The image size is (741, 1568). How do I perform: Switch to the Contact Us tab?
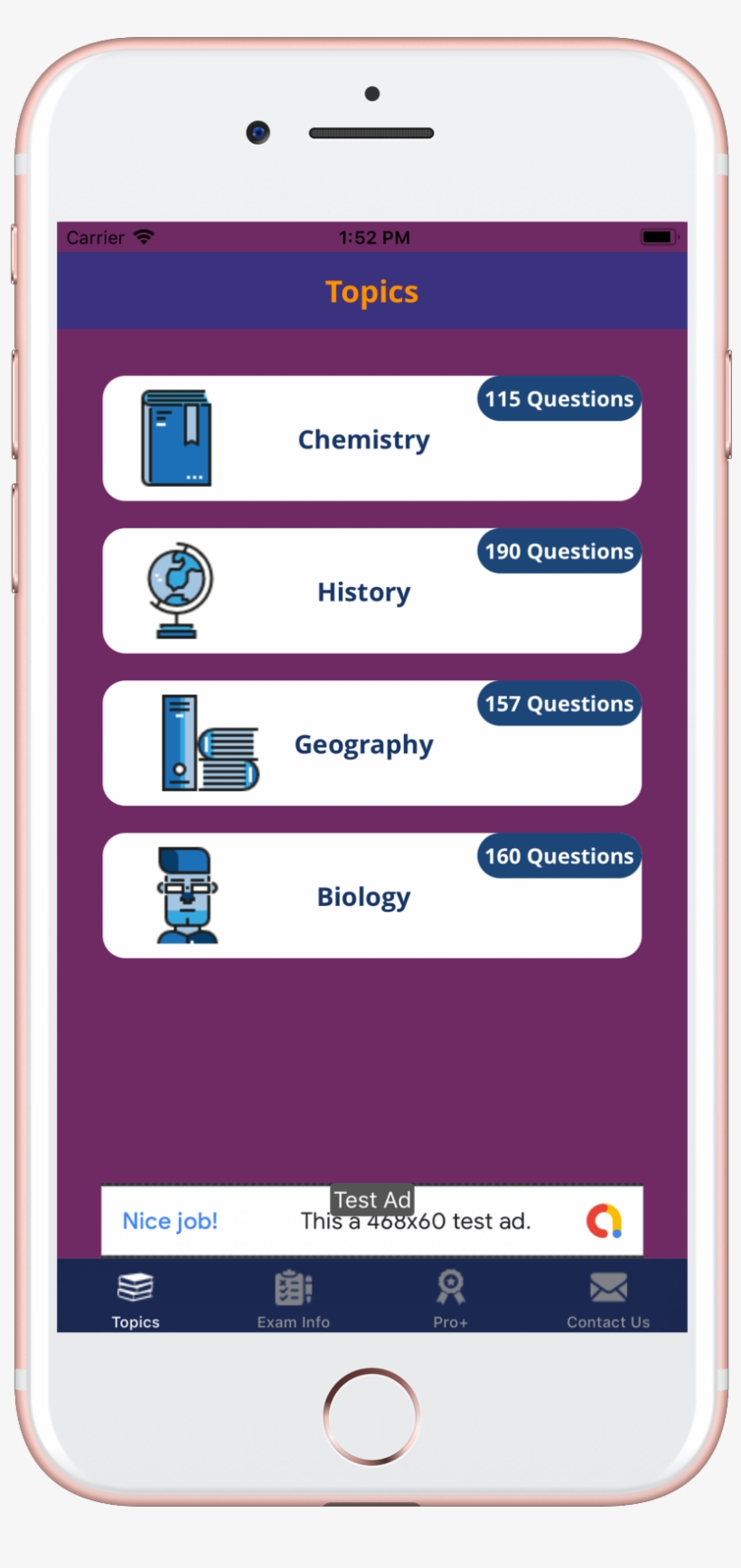click(608, 1298)
